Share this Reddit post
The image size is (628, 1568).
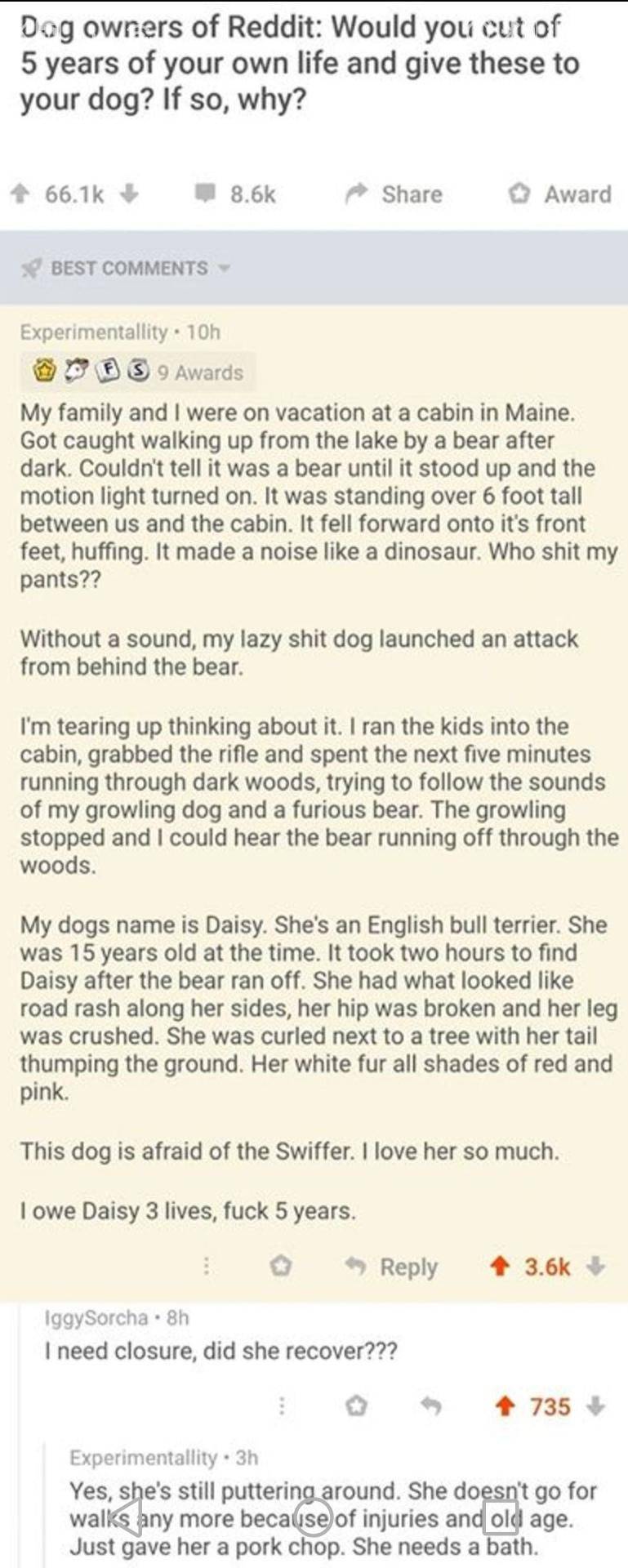(395, 194)
